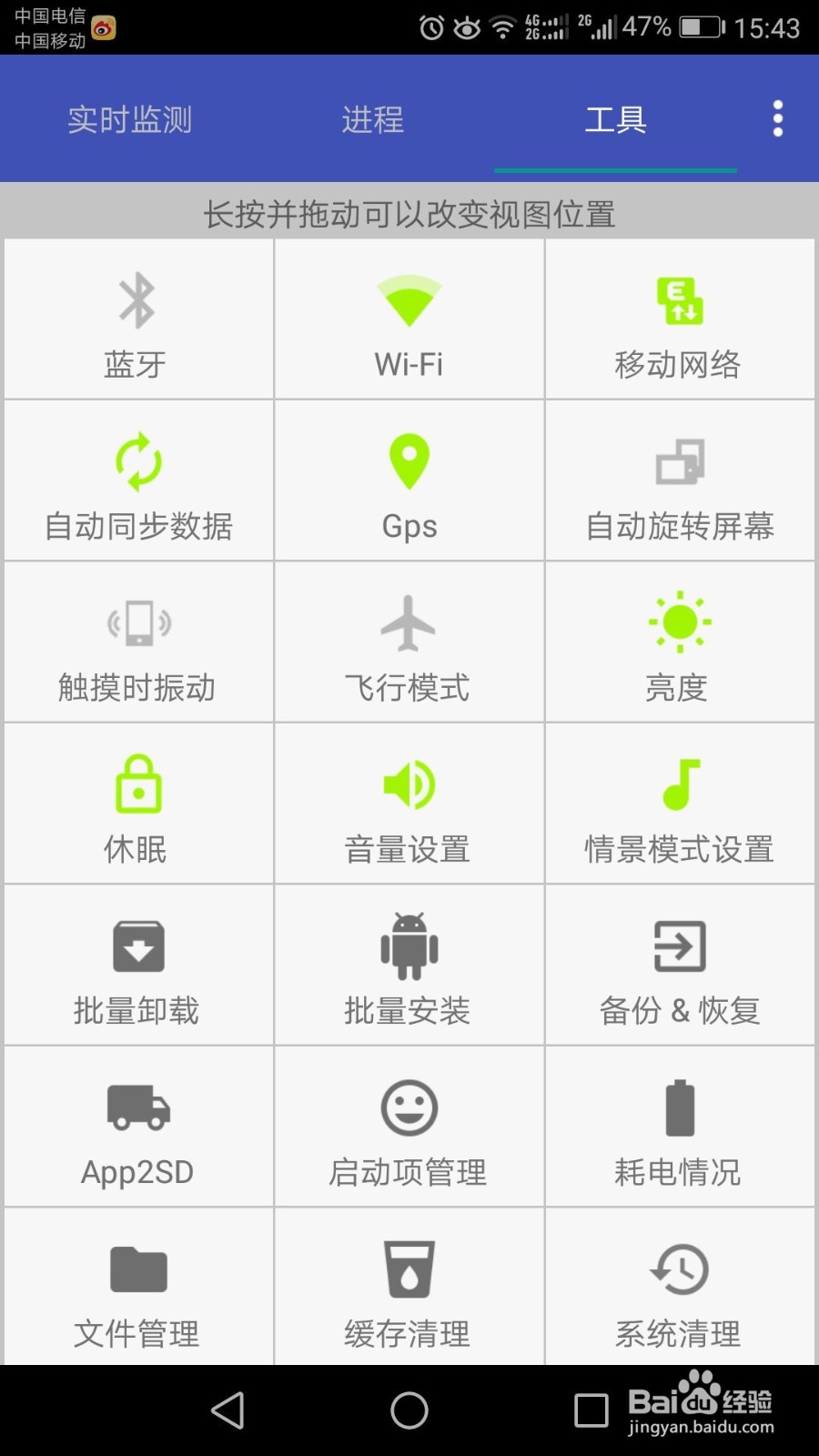Open the overflow menu
The image size is (819, 1456).
pos(777,118)
